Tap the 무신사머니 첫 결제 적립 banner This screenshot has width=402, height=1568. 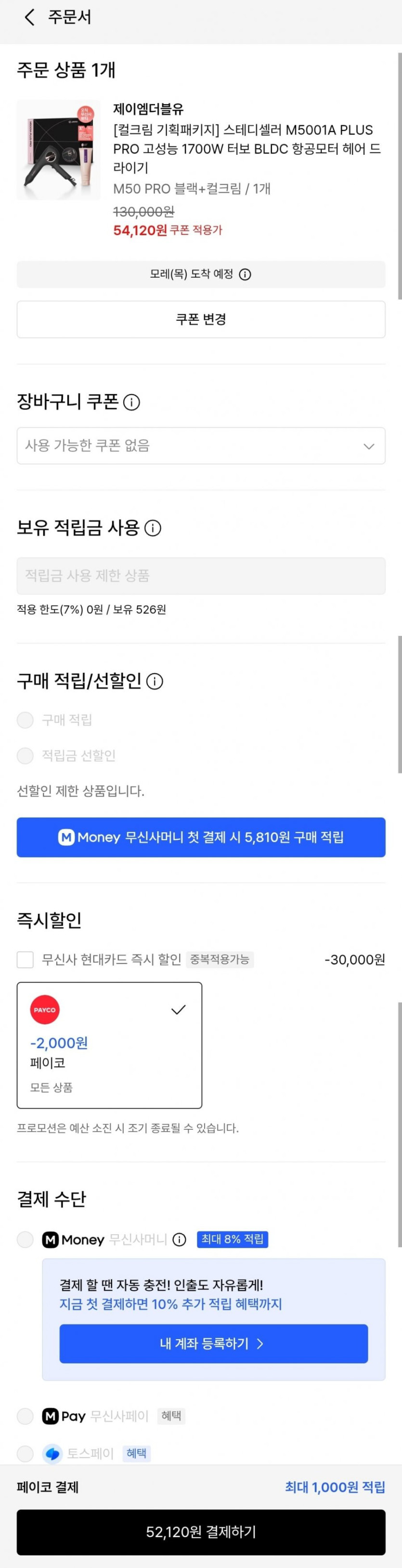tap(201, 837)
